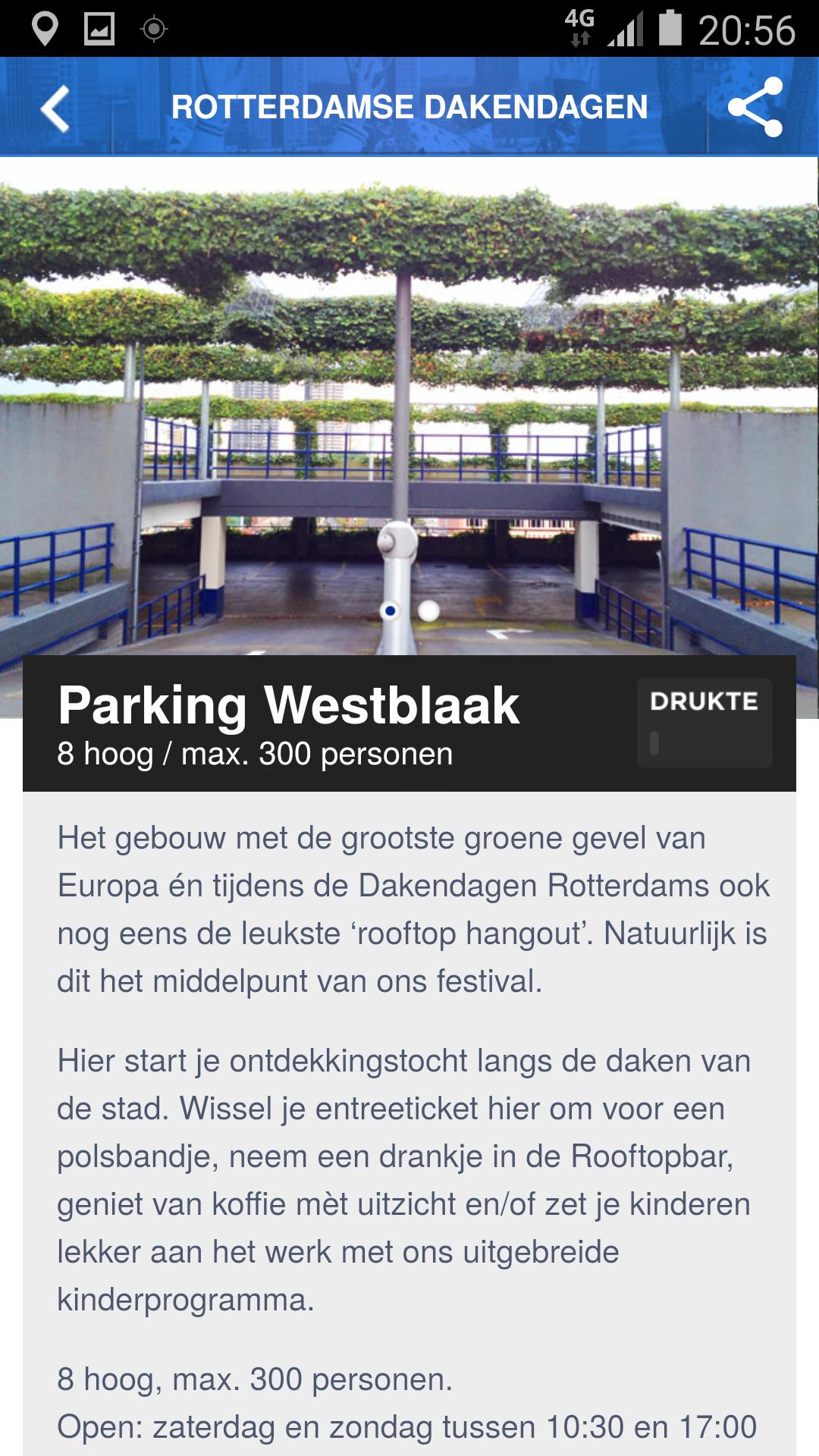Select the second photo indicator dot
The width and height of the screenshot is (819, 1456).
click(428, 611)
